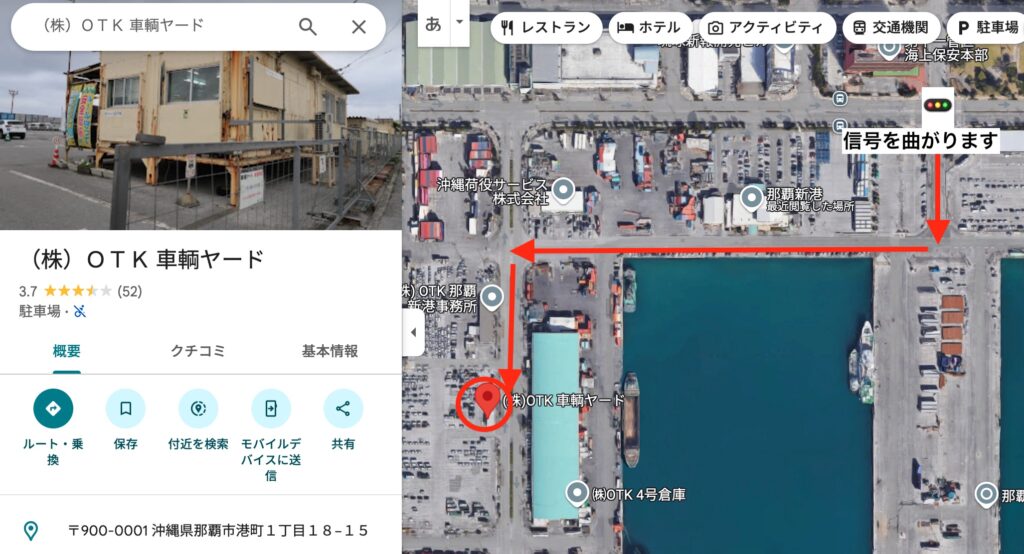Filter the map by レストラン chip
The height and width of the screenshot is (554, 1024).
(546, 27)
